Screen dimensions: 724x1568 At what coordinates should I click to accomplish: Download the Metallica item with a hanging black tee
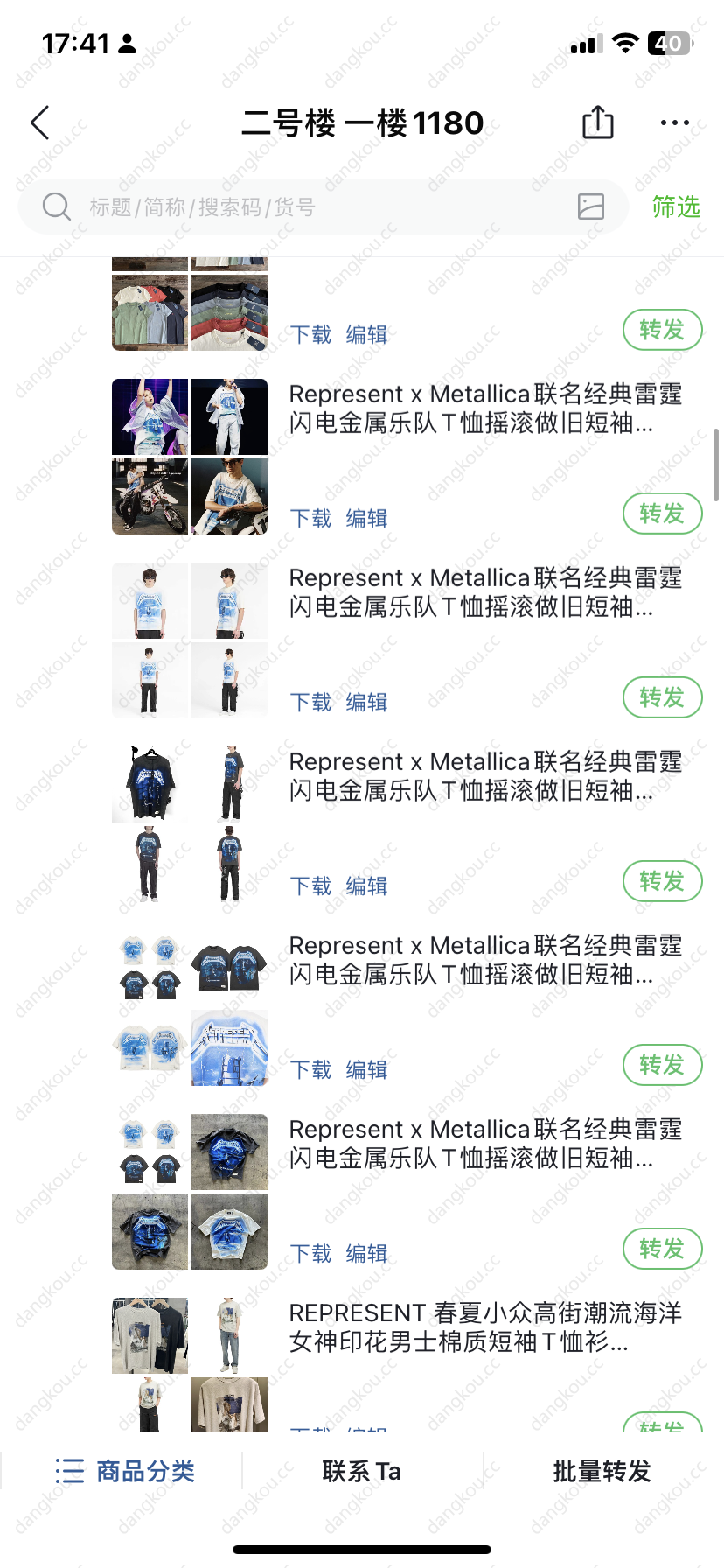[311, 886]
